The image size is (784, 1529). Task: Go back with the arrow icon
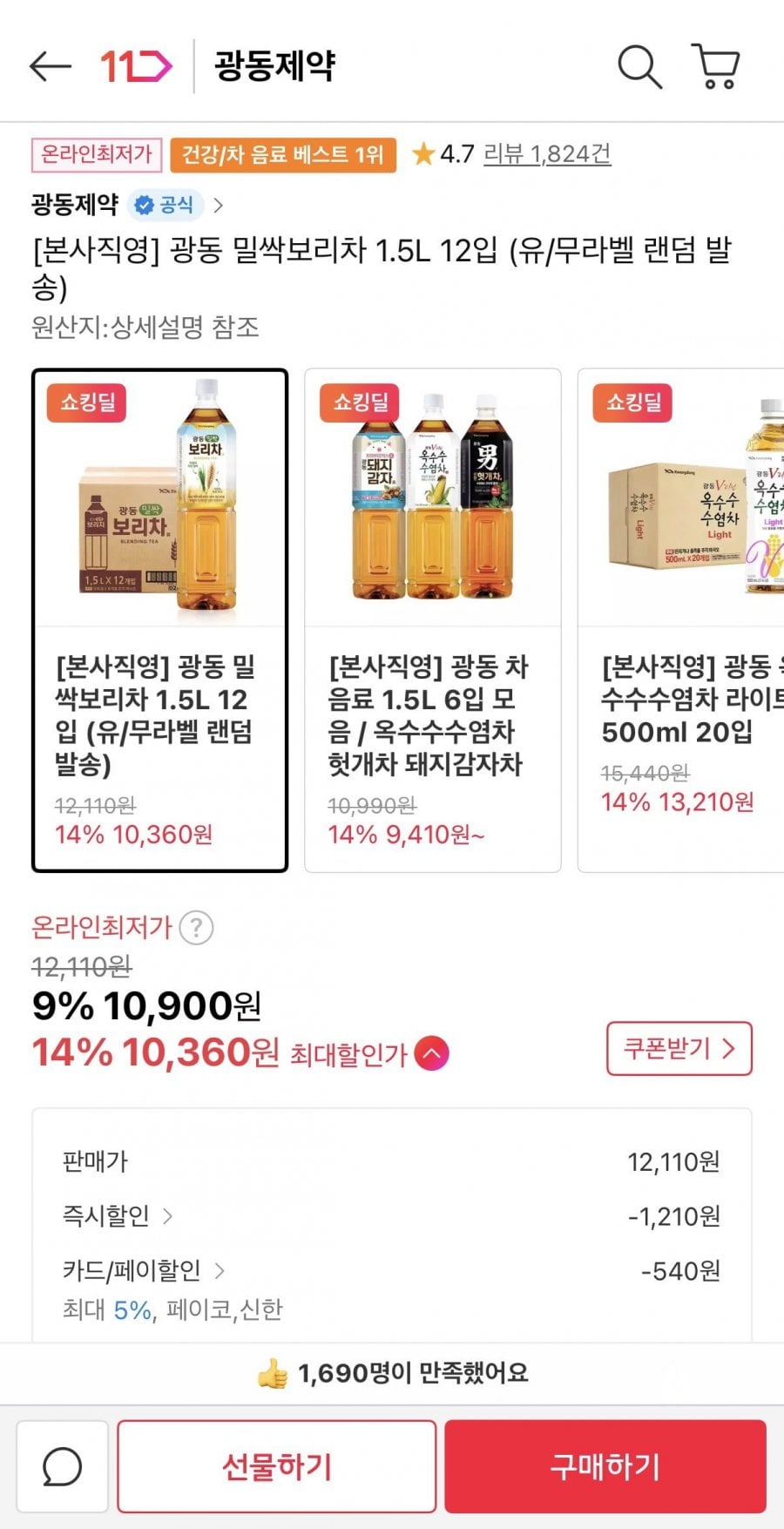pyautogui.click(x=50, y=66)
